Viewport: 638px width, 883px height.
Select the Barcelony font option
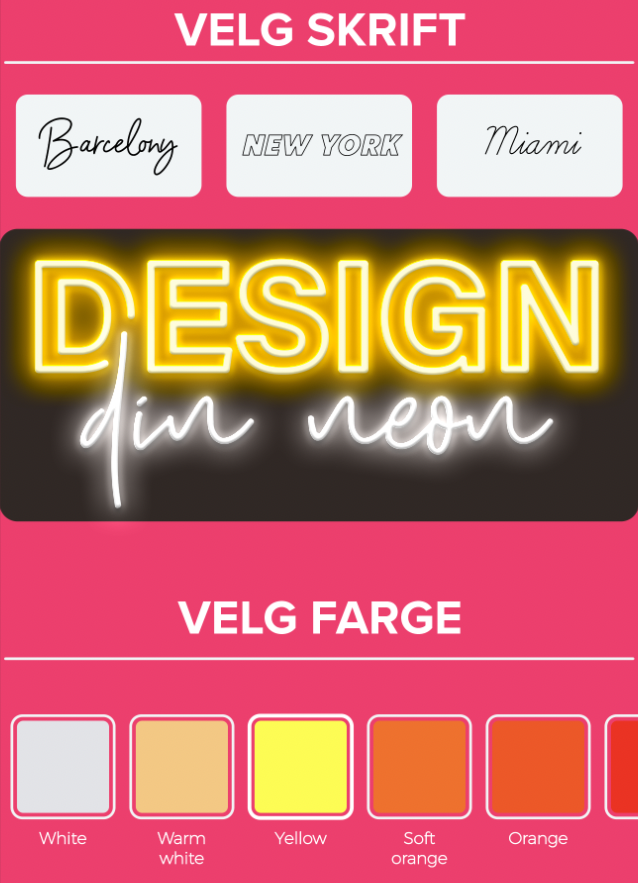(108, 146)
